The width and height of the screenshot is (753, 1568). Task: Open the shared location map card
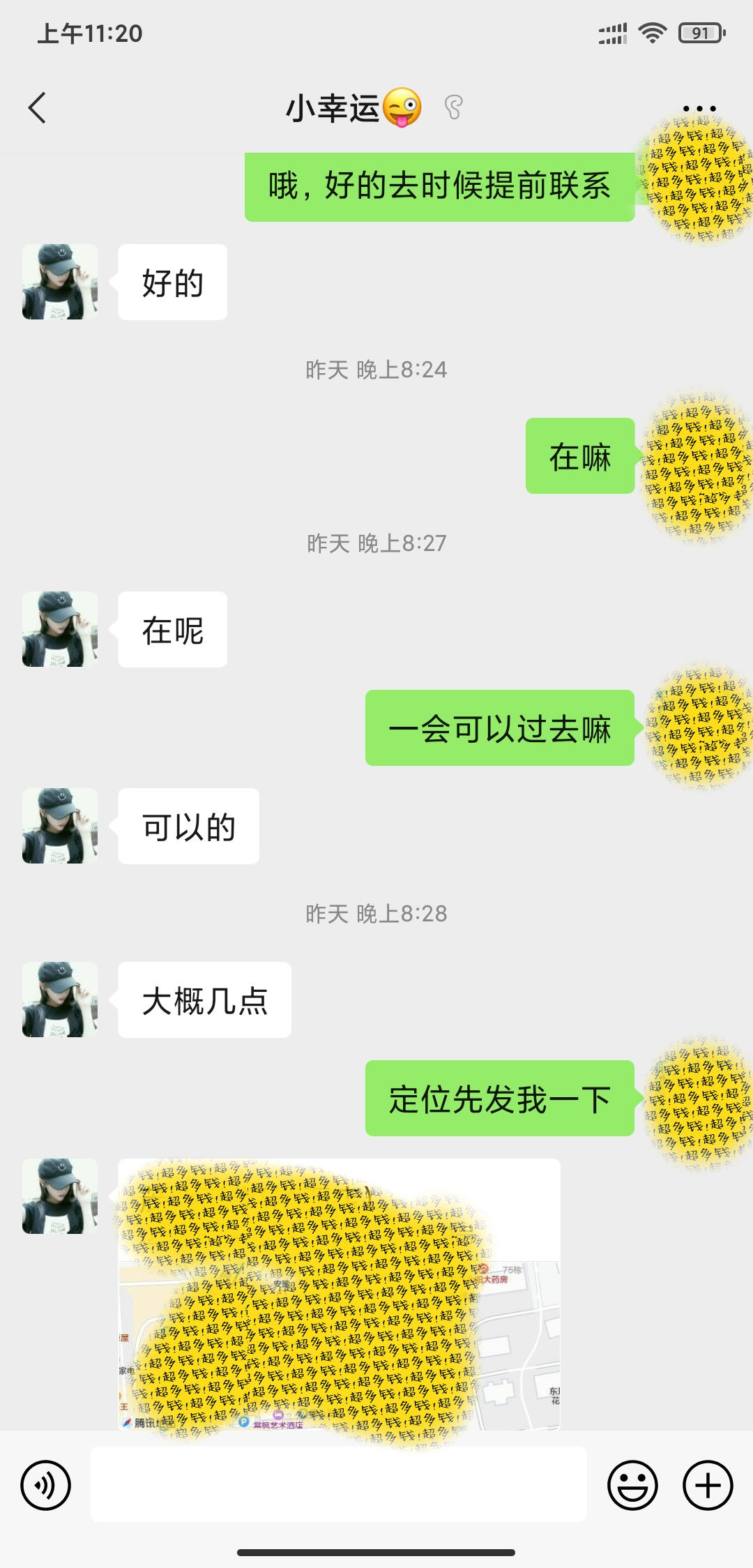(339, 1294)
